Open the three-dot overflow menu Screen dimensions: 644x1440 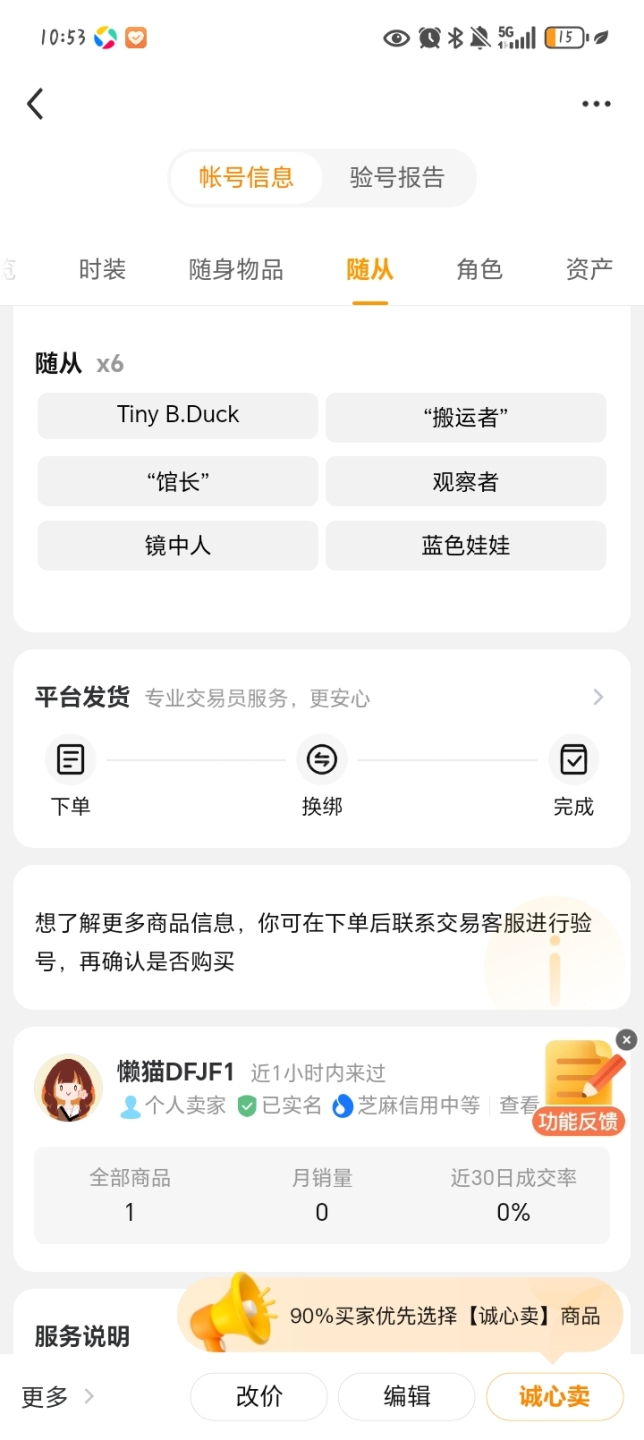click(x=596, y=104)
